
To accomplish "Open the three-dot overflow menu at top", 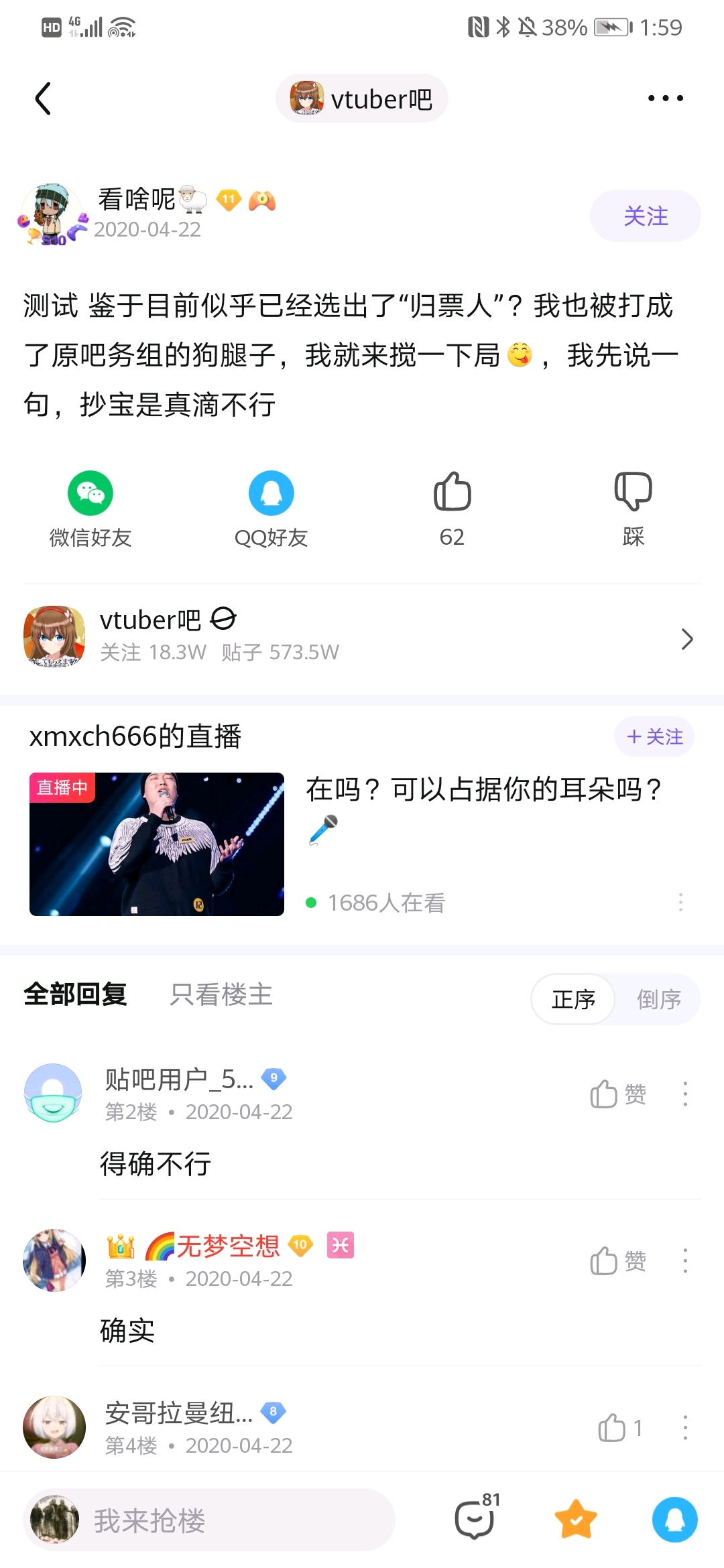I will click(x=665, y=99).
